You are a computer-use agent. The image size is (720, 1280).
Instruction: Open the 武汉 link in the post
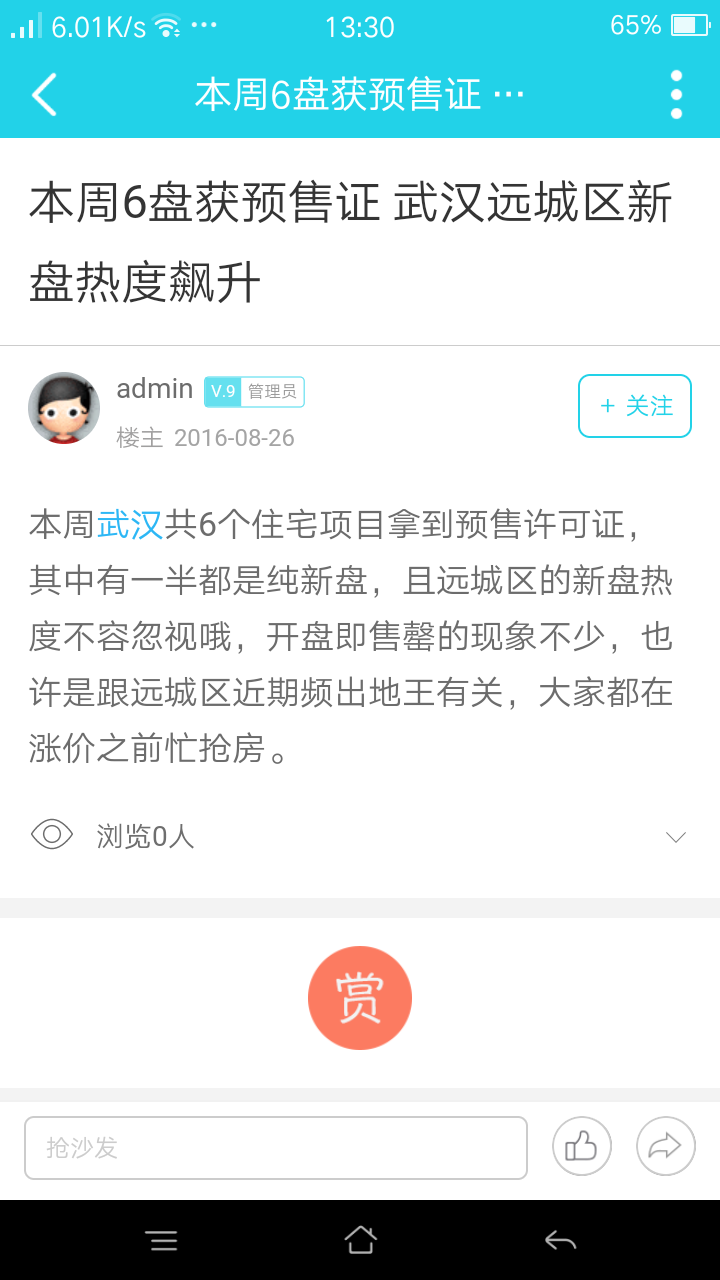[129, 524]
